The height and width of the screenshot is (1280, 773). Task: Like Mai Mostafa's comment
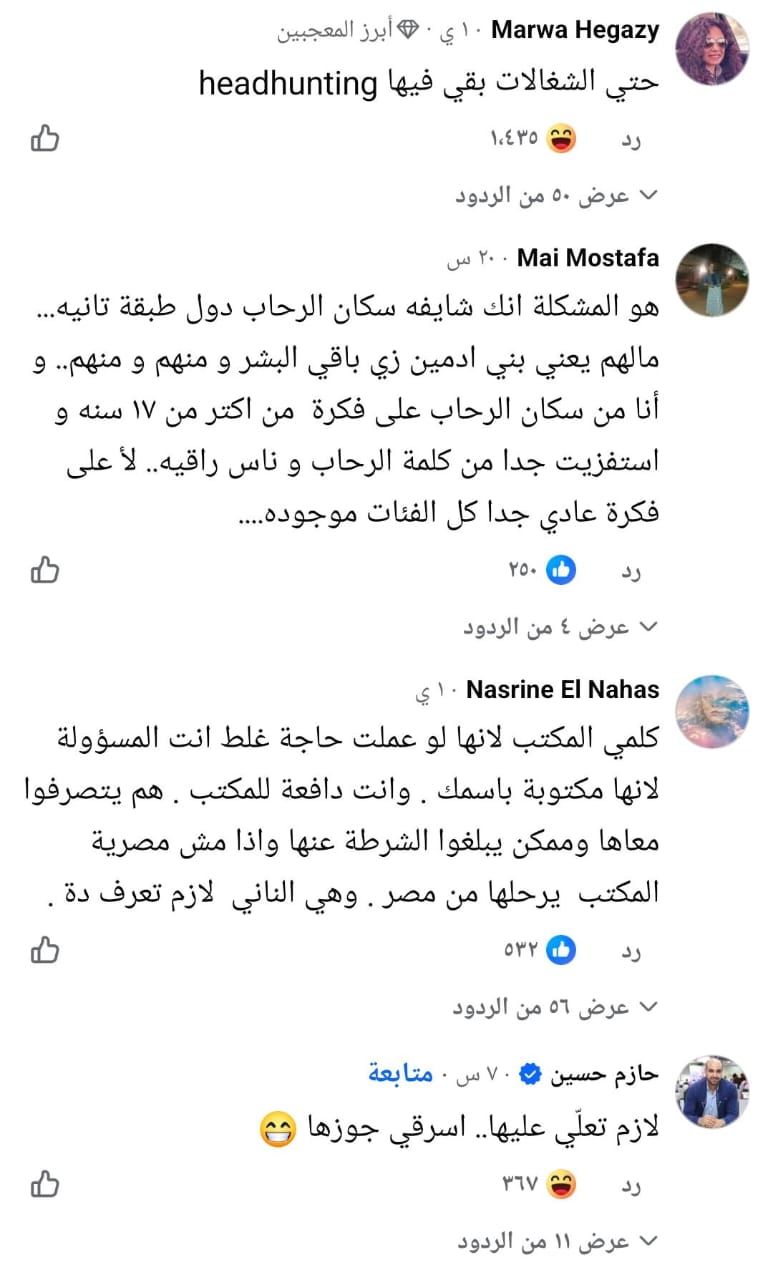click(45, 570)
